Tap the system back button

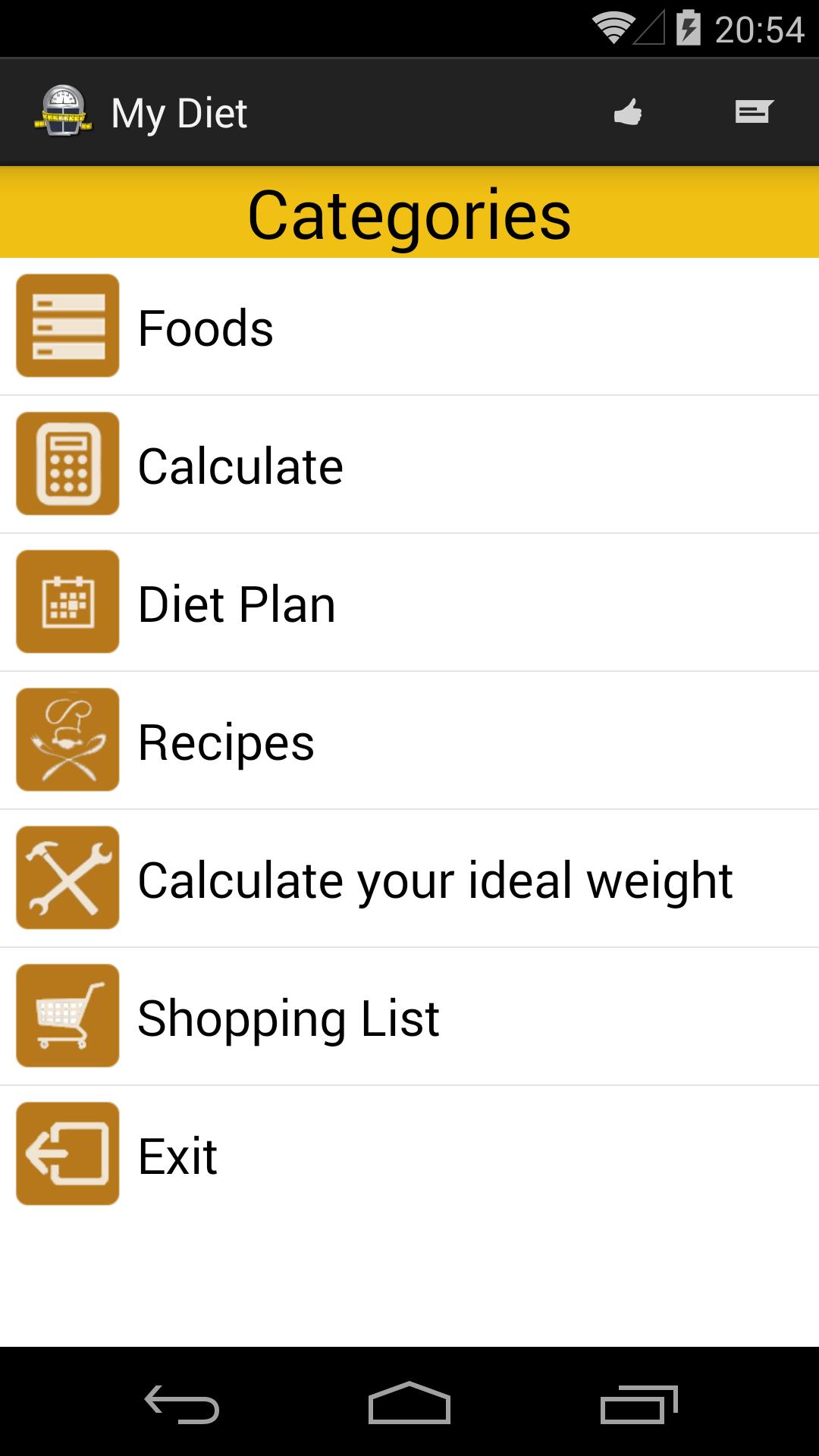(x=182, y=1404)
